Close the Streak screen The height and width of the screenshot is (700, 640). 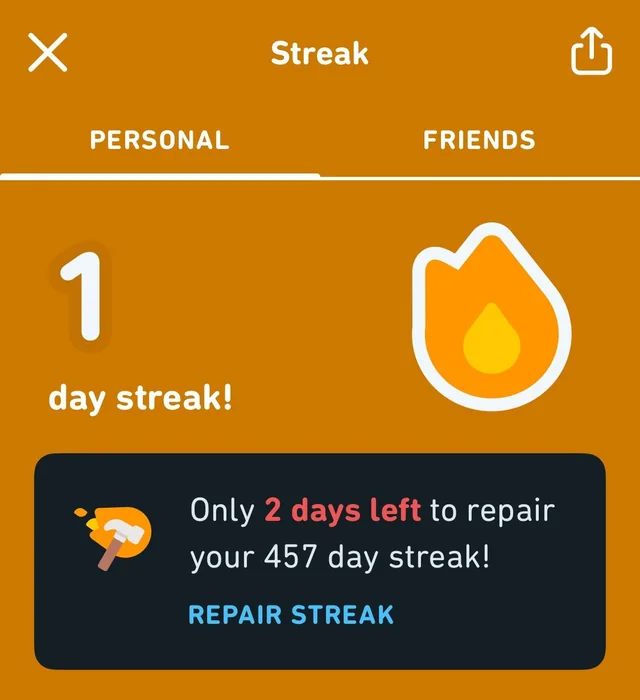coord(48,52)
